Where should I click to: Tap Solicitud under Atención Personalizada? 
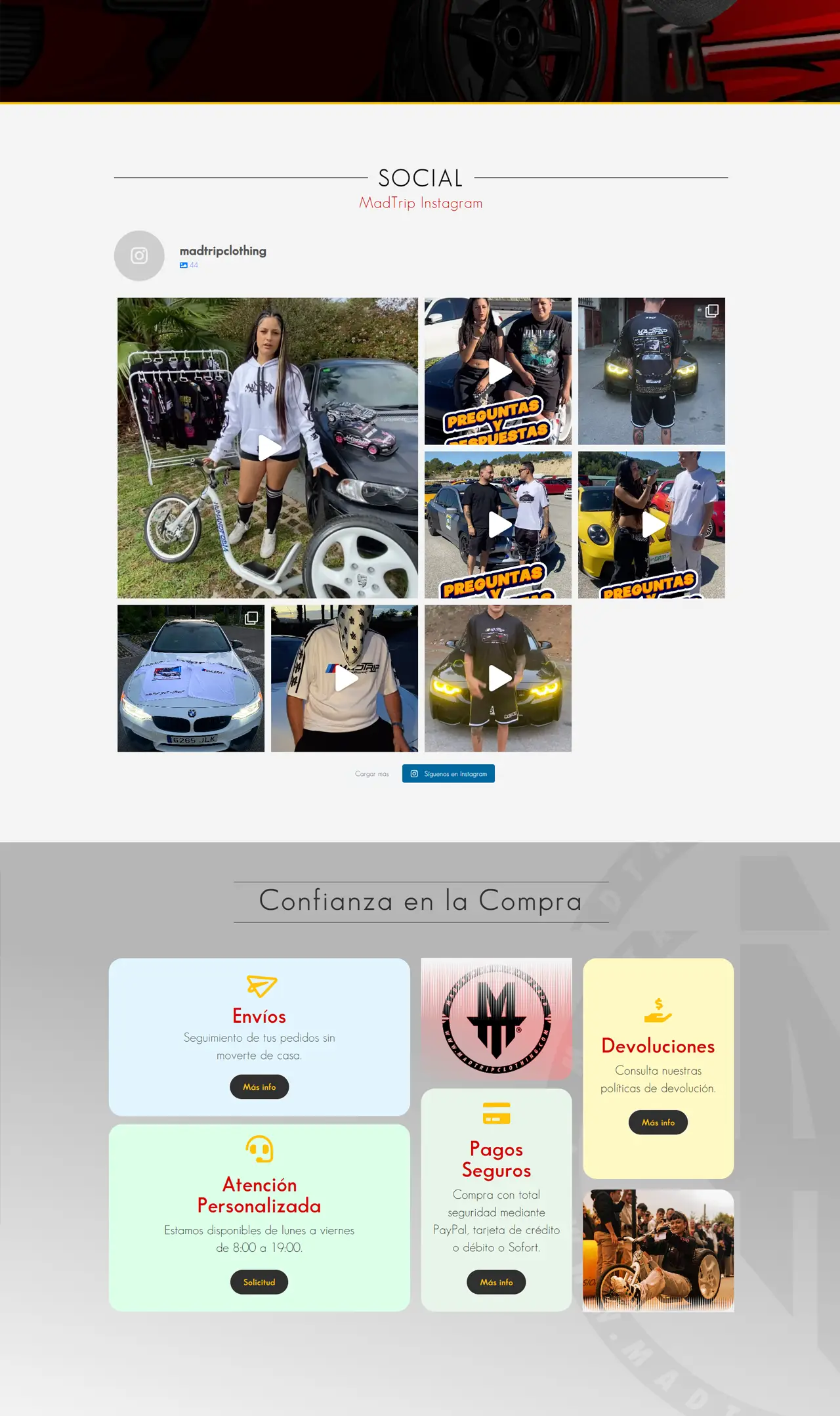pyautogui.click(x=259, y=1282)
